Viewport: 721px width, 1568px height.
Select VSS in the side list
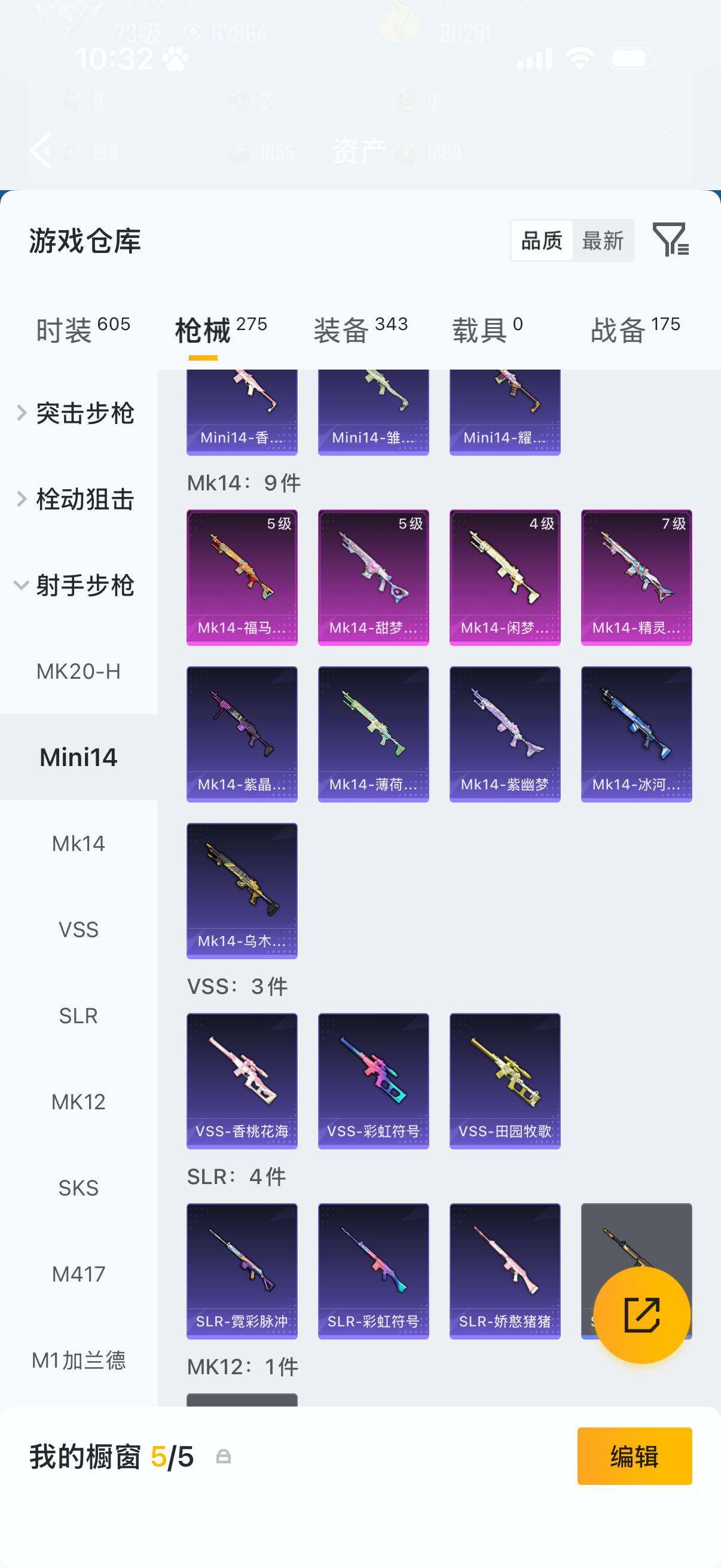coord(78,929)
